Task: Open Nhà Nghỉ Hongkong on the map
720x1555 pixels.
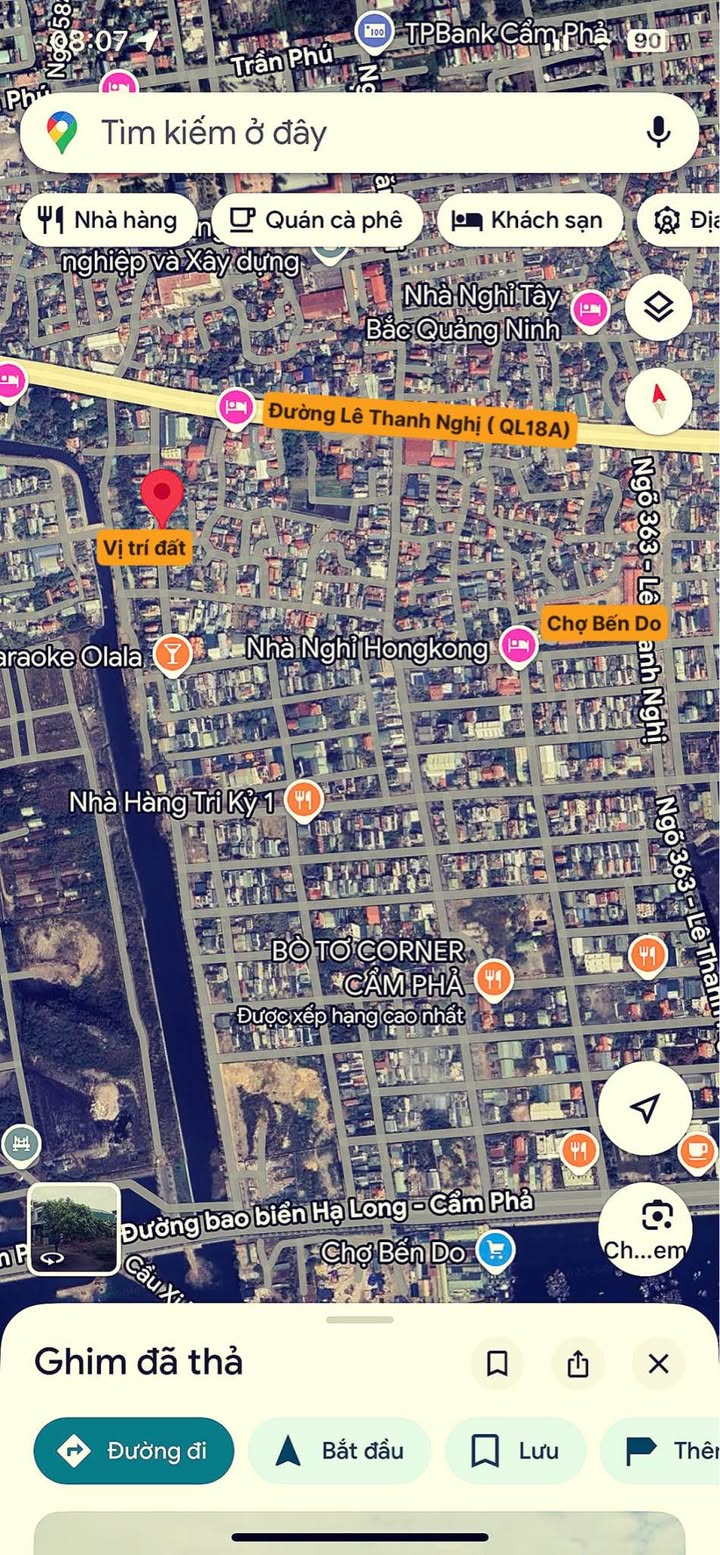Action: (x=518, y=647)
